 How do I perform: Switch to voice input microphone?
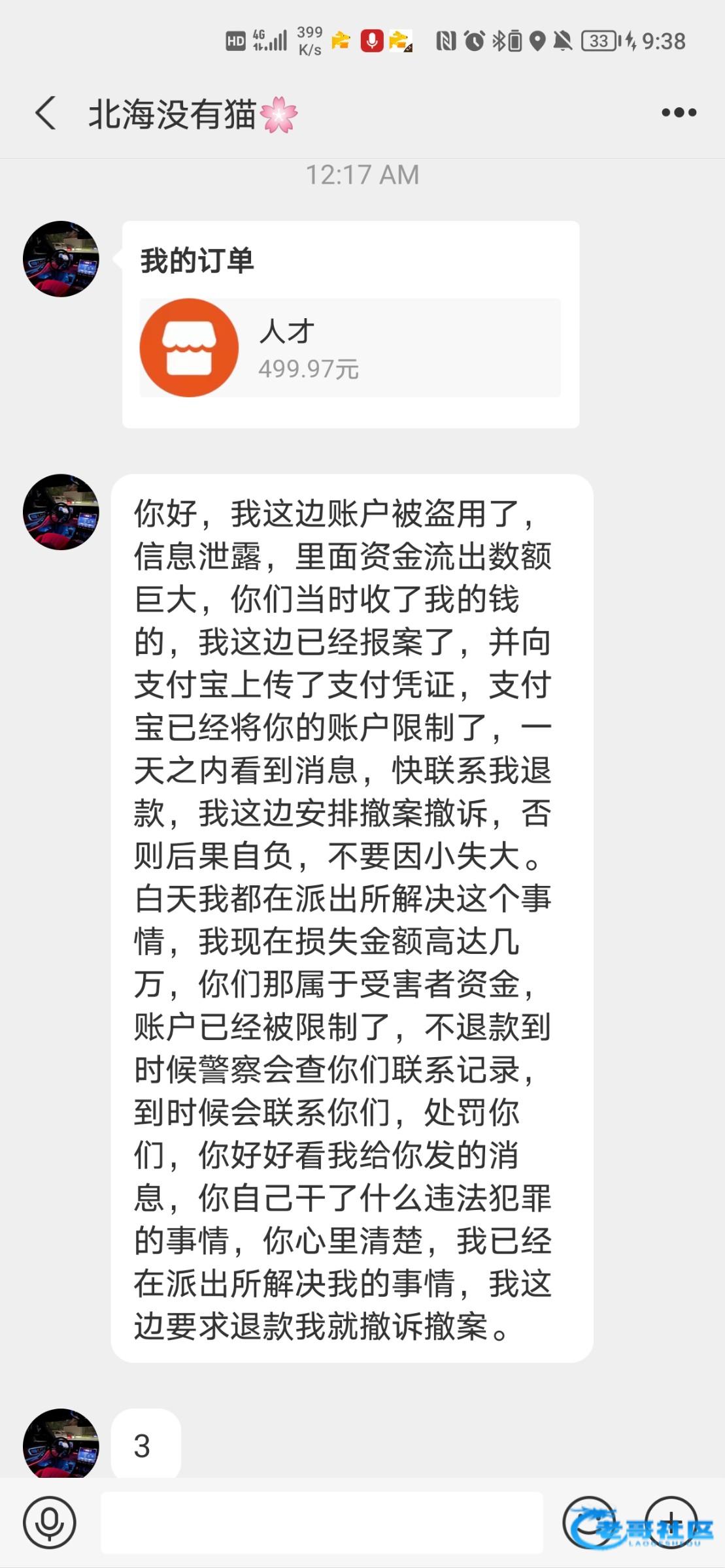tap(50, 1522)
